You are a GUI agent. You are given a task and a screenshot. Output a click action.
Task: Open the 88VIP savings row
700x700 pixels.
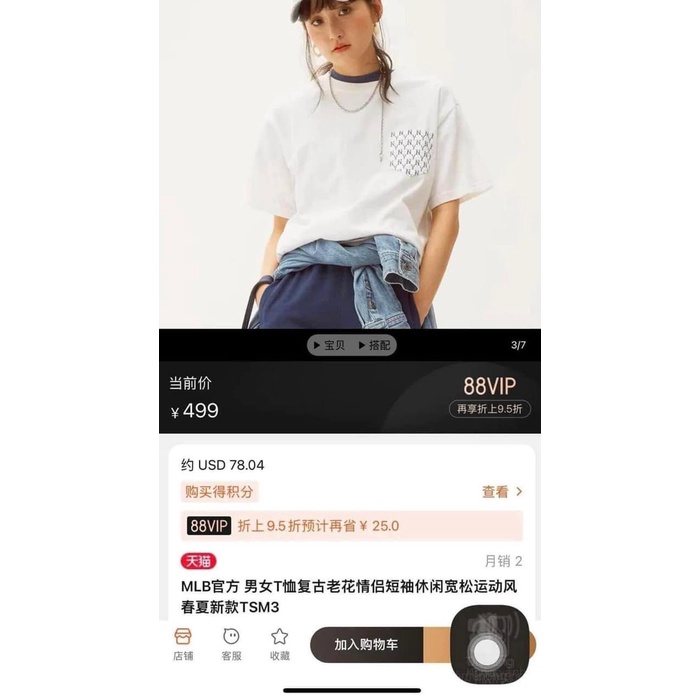click(x=352, y=526)
